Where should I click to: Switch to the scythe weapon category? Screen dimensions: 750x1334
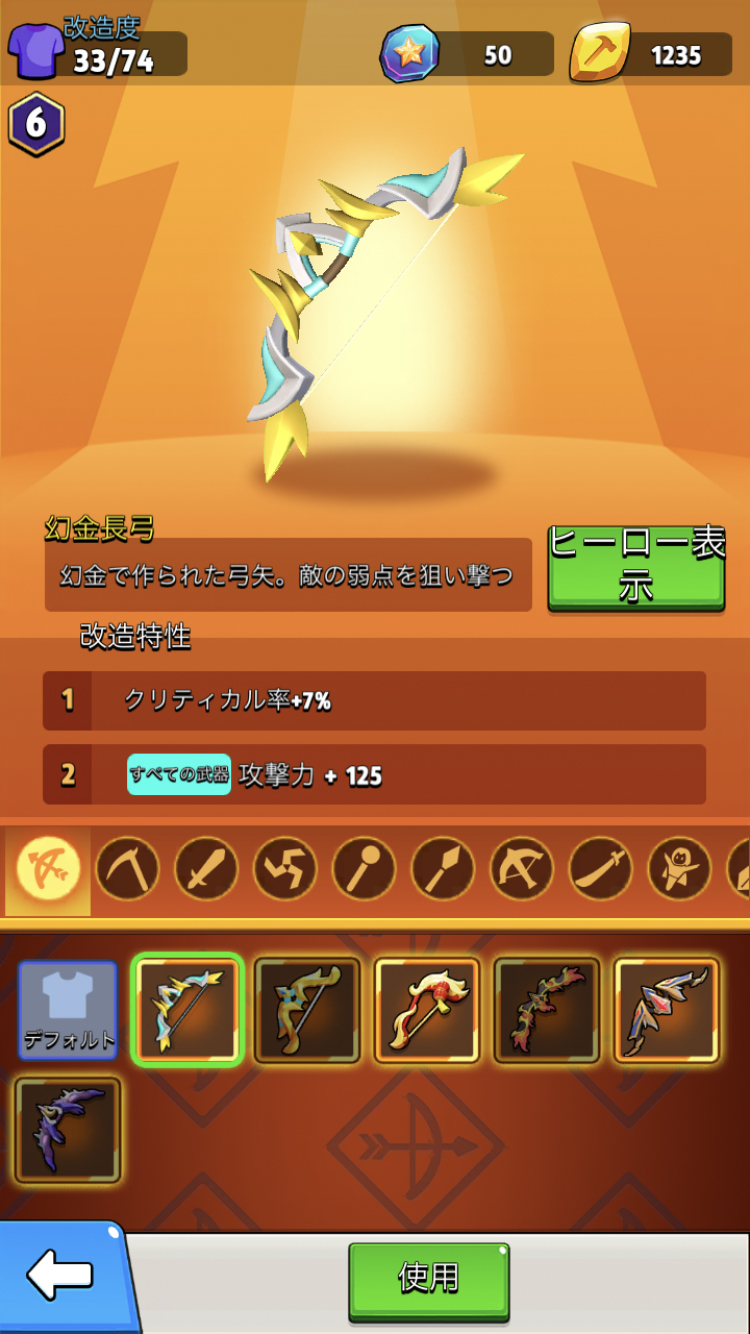pos(127,870)
